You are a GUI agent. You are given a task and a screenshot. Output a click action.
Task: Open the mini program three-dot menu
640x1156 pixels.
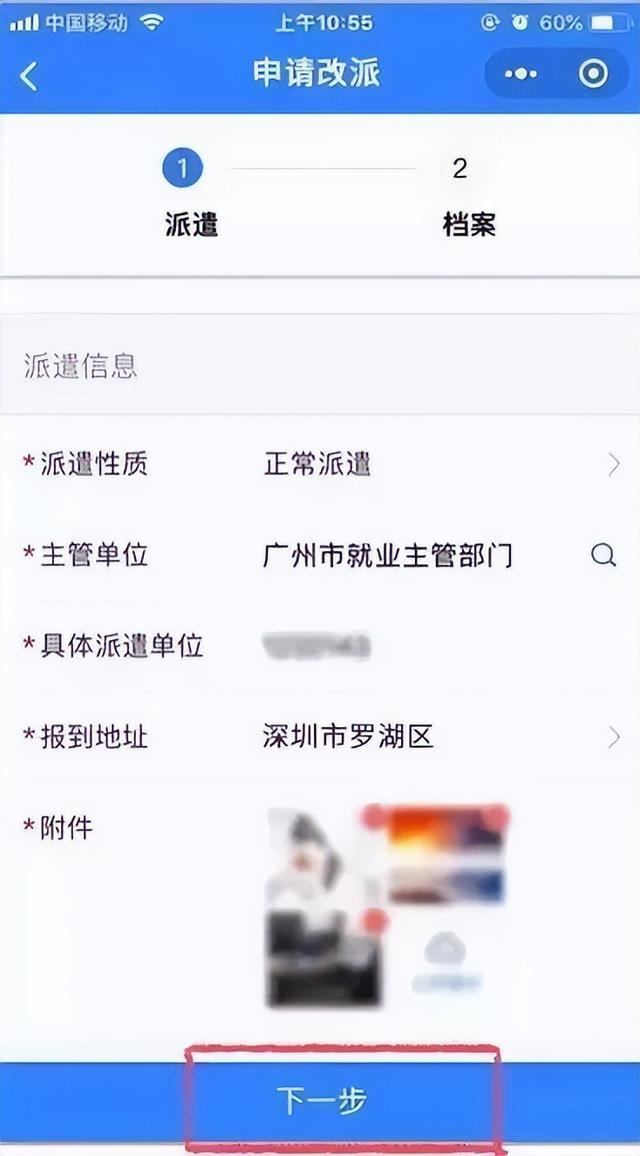pos(521,75)
